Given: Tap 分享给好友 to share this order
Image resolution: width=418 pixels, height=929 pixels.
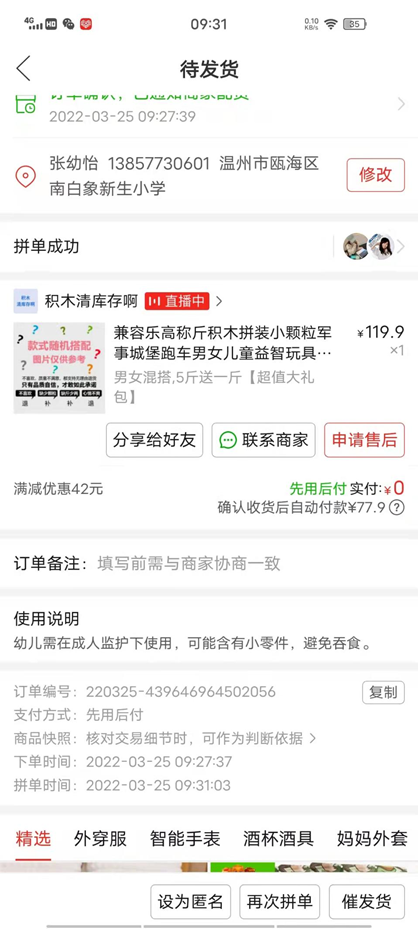Looking at the screenshot, I should [155, 440].
